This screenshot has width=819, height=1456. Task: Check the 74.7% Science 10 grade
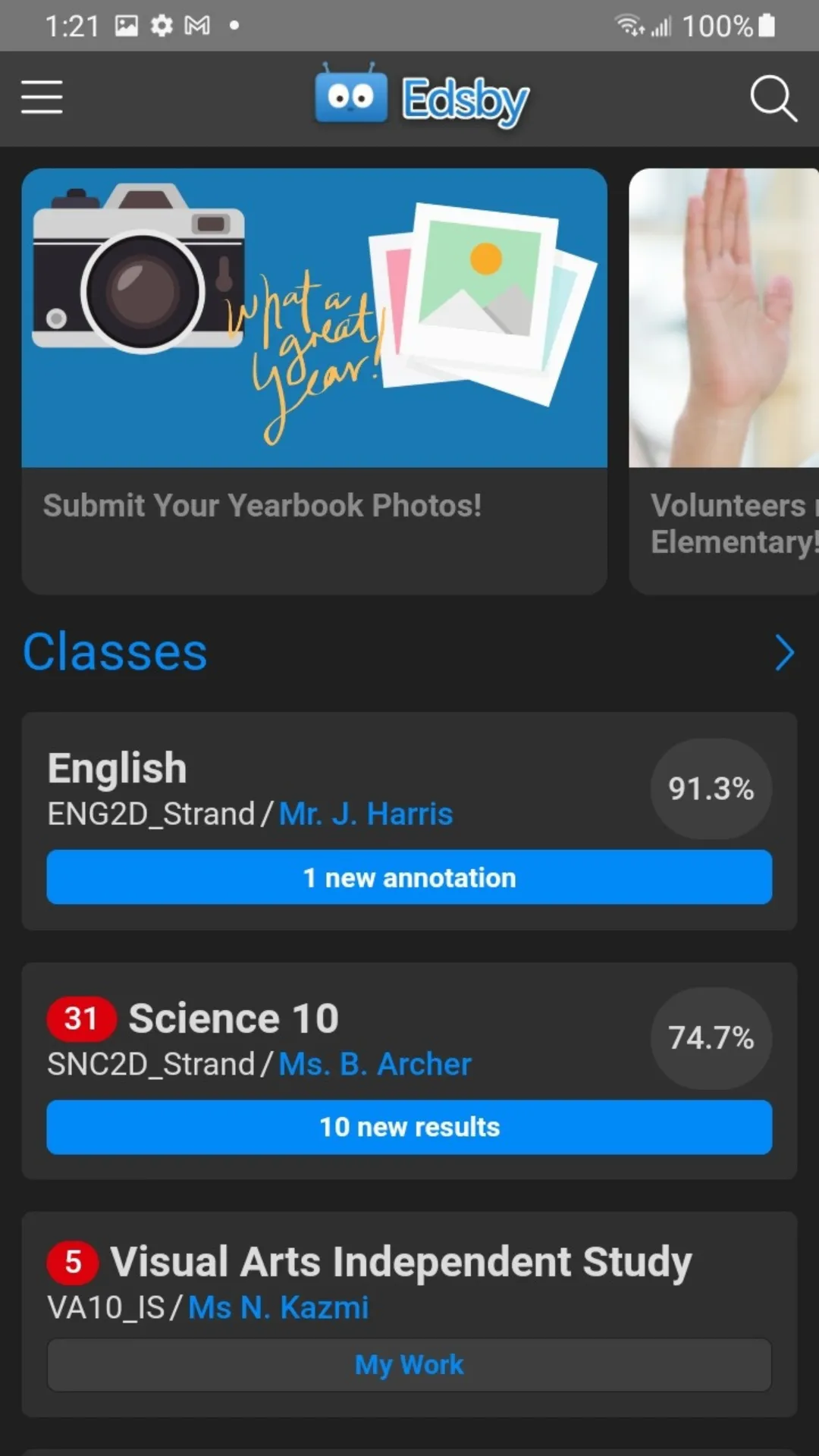point(711,1038)
